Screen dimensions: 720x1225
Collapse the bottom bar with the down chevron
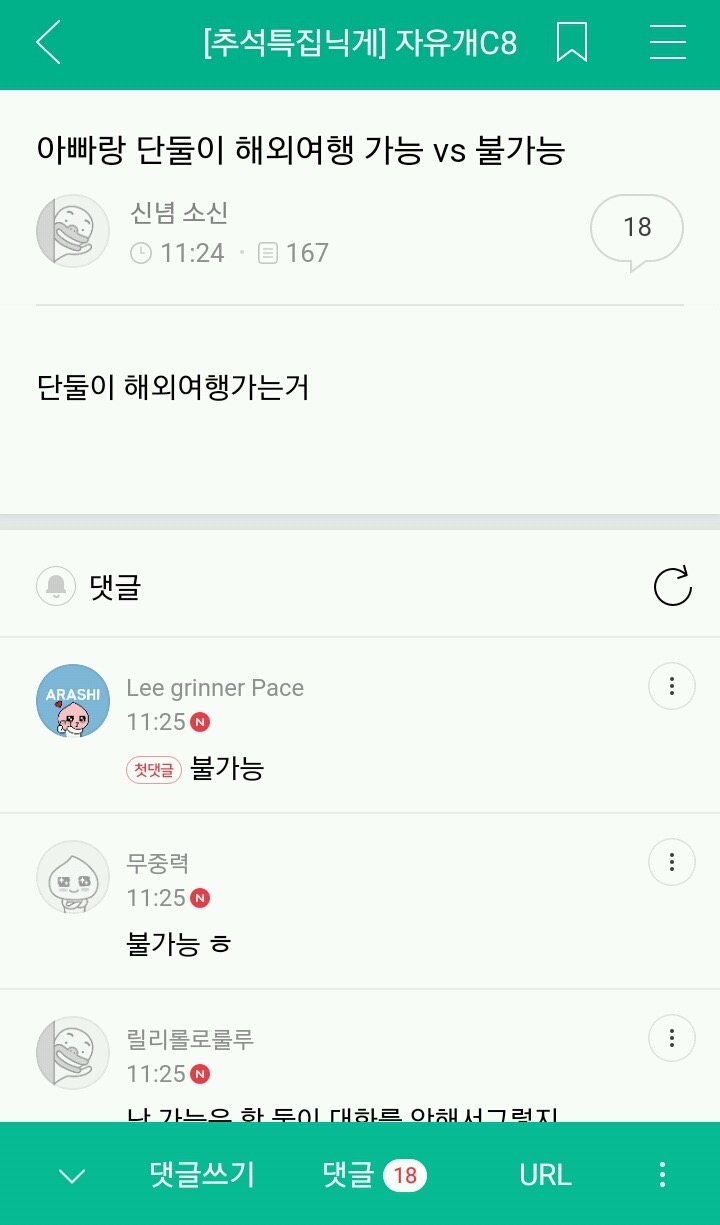tap(72, 1175)
